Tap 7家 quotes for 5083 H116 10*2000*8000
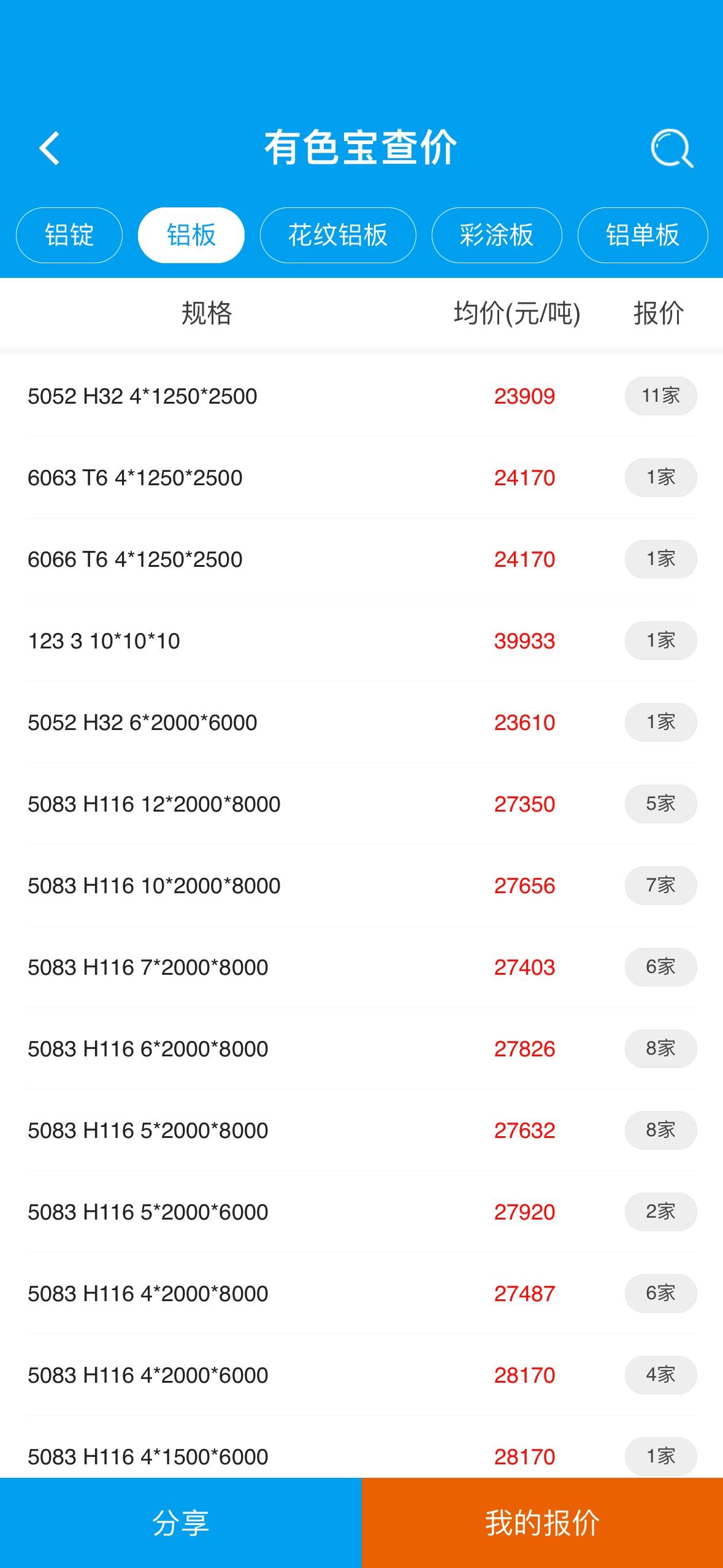 click(660, 886)
